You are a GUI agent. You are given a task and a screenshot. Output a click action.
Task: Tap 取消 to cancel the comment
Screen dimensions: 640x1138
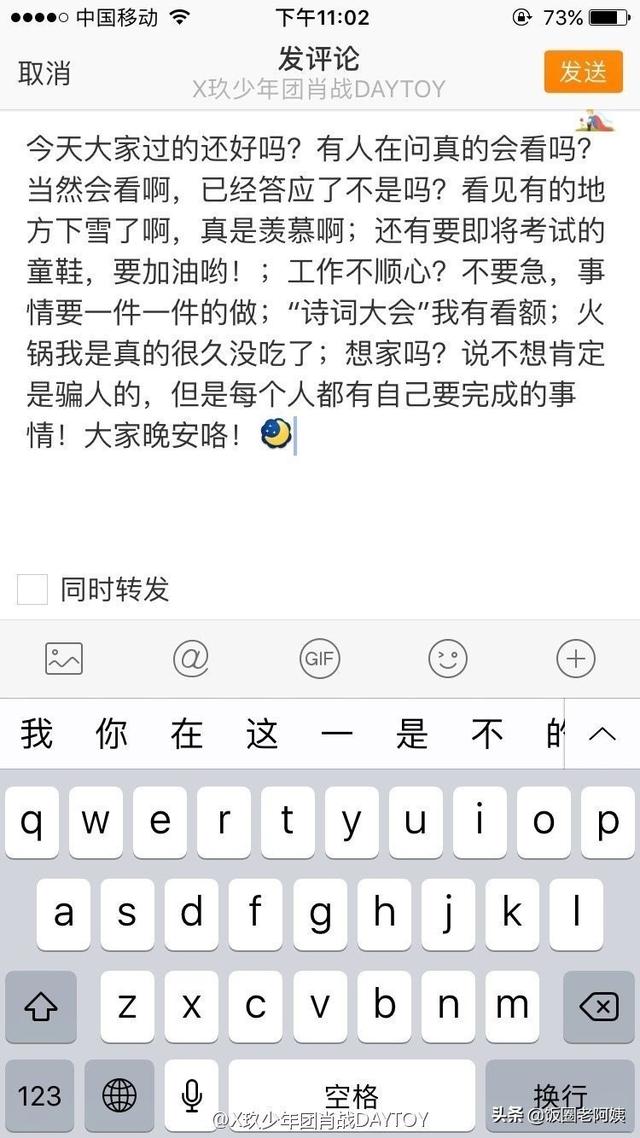point(44,72)
